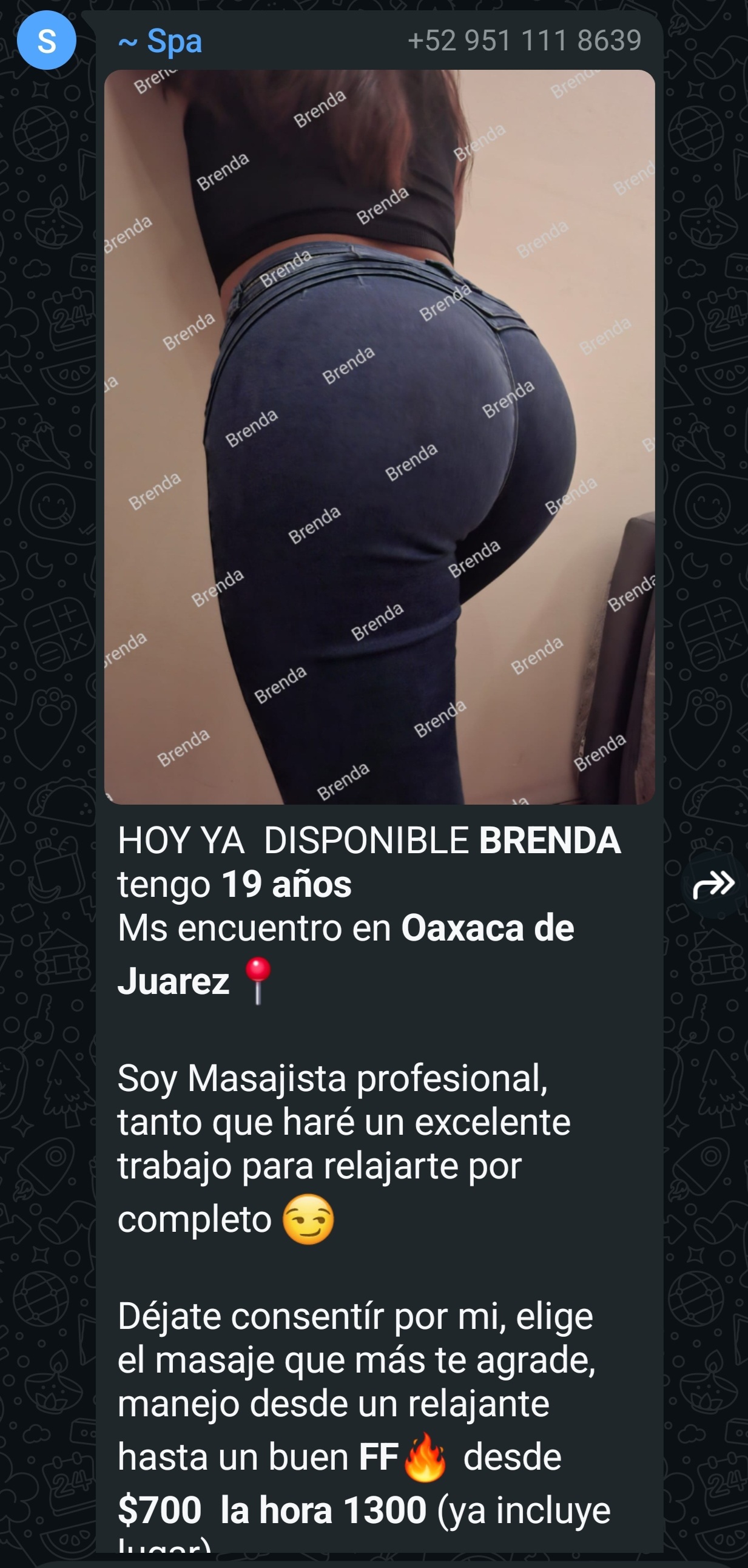Tap the +52 951 111 8639 phone number

525,41
